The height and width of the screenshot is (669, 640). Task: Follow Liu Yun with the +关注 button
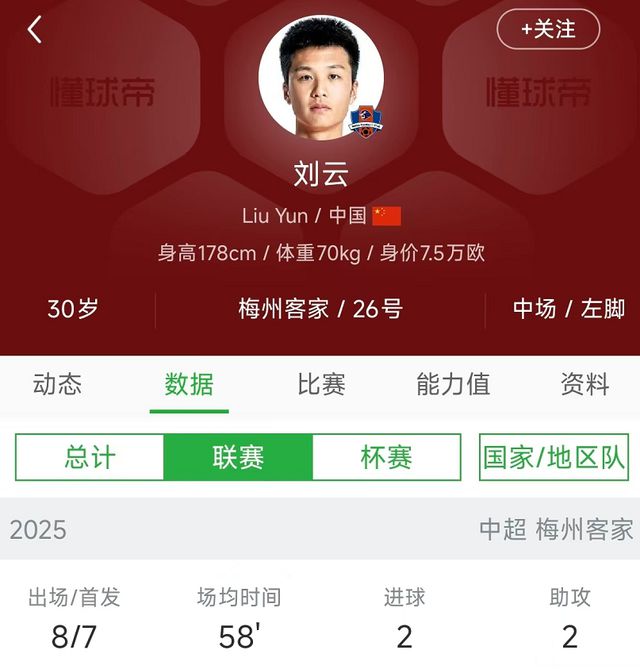[x=548, y=30]
